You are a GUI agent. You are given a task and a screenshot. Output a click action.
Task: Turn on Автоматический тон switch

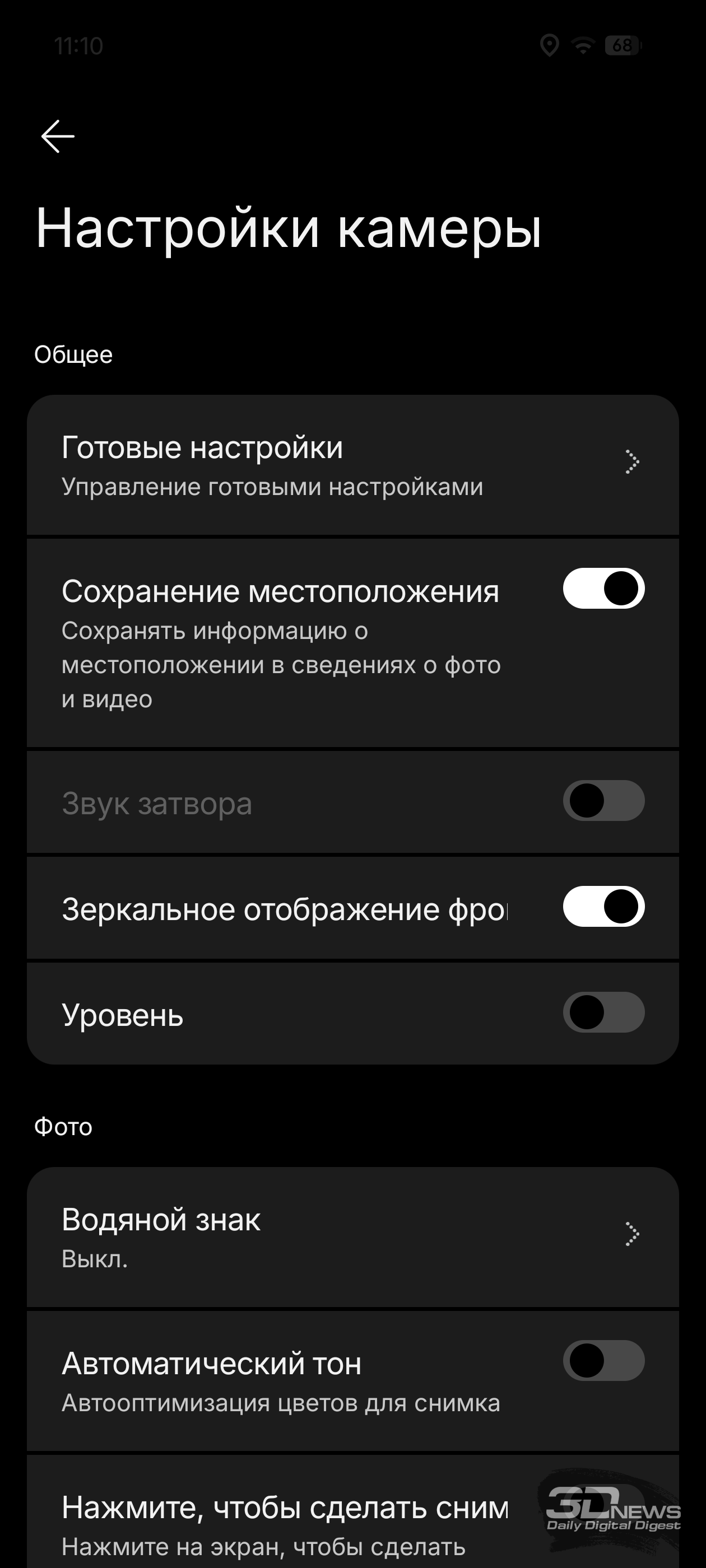point(603,1360)
